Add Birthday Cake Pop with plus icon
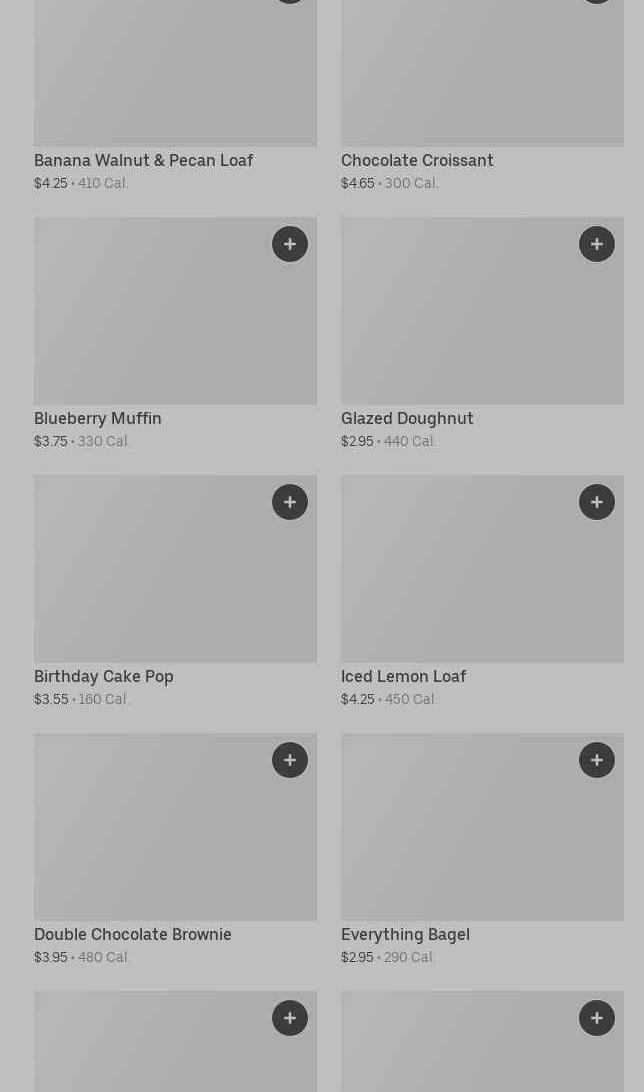The height and width of the screenshot is (1092, 644). (x=290, y=502)
